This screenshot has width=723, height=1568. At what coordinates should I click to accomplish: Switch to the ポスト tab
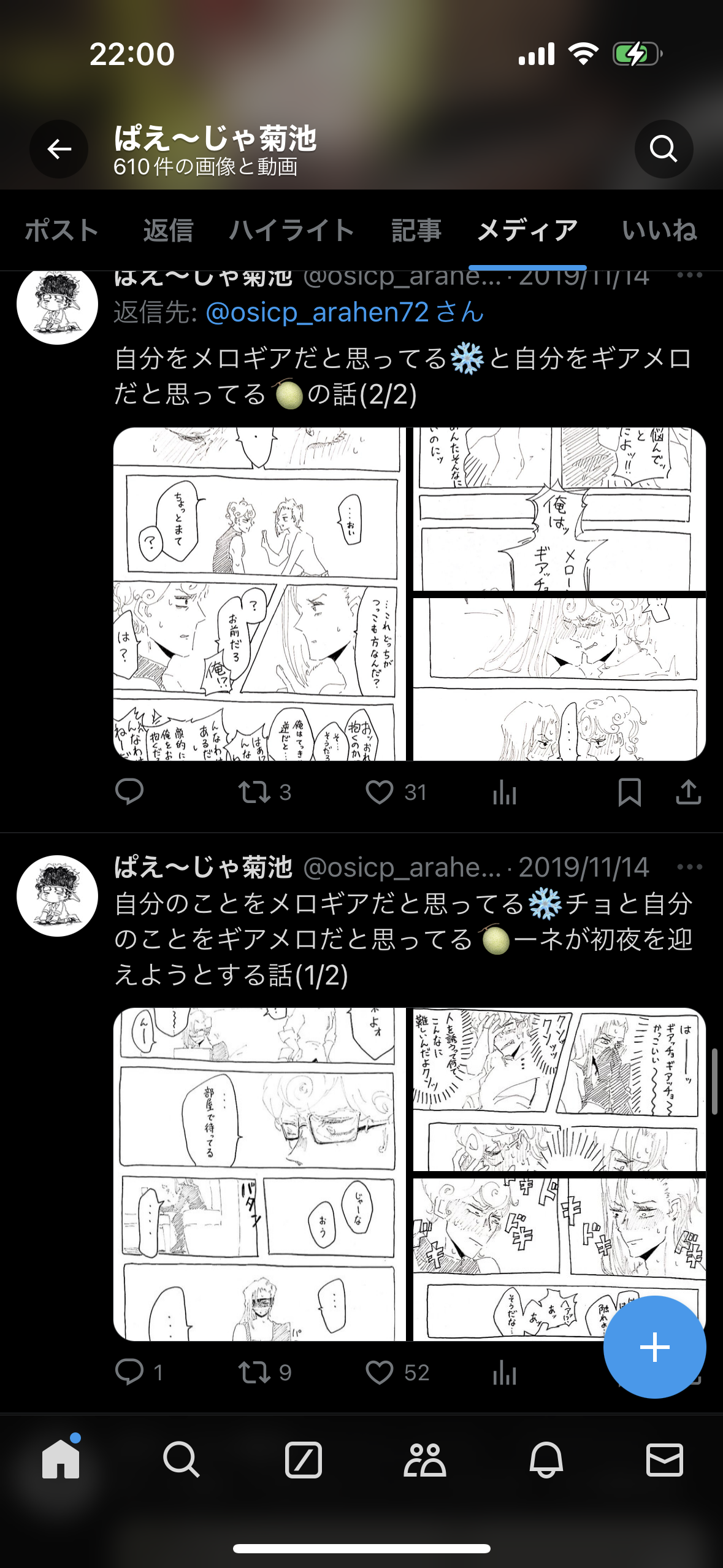point(61,231)
